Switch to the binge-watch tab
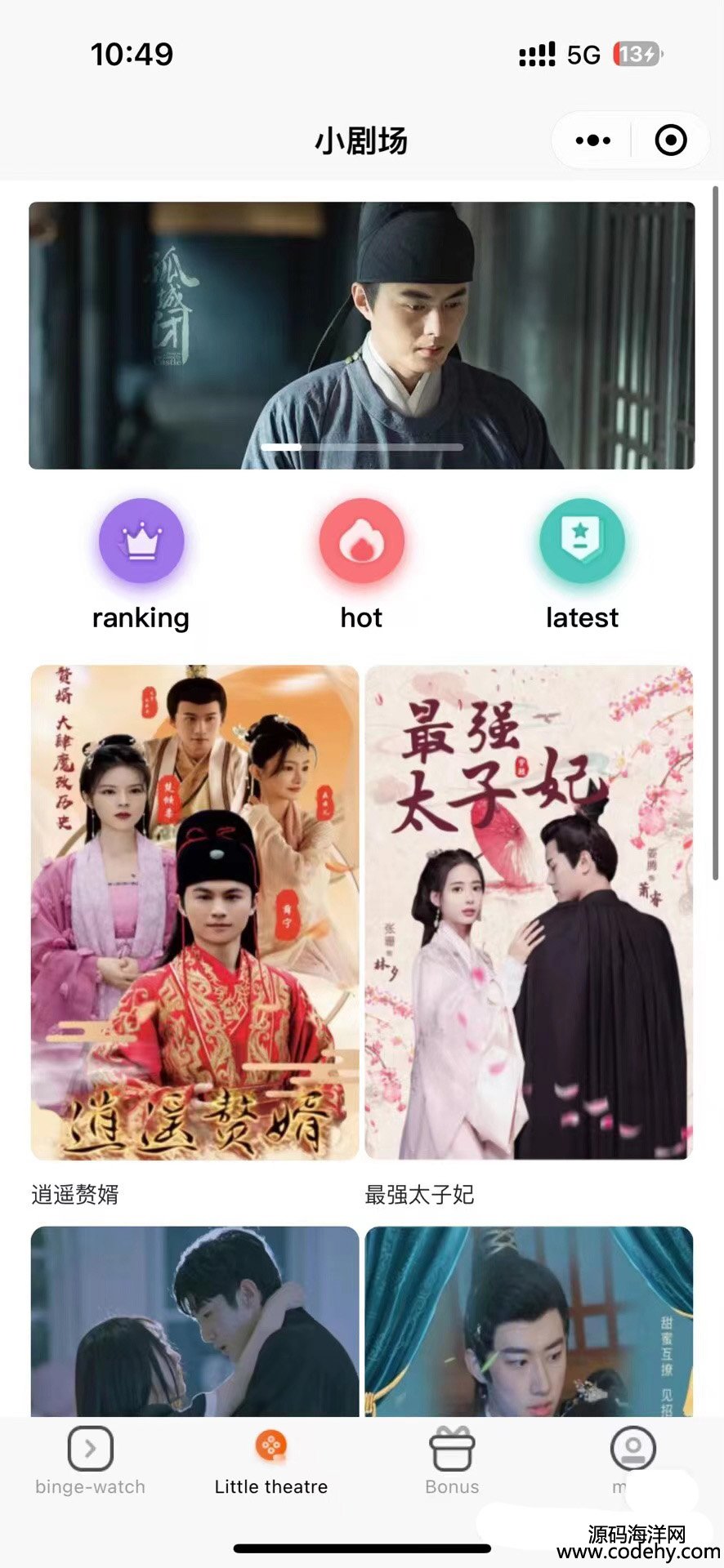 pos(90,1462)
